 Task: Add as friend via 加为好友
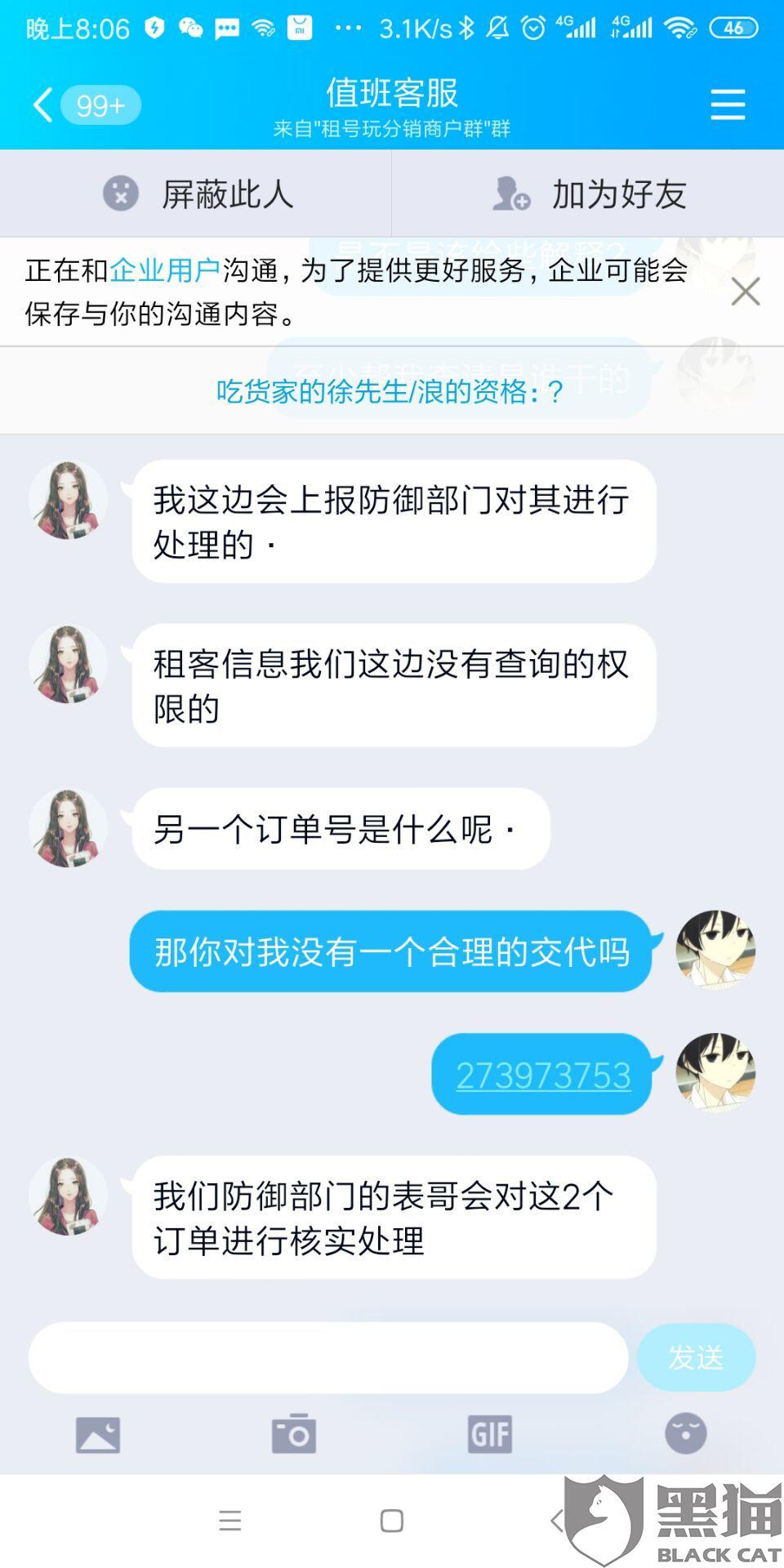pos(588,194)
